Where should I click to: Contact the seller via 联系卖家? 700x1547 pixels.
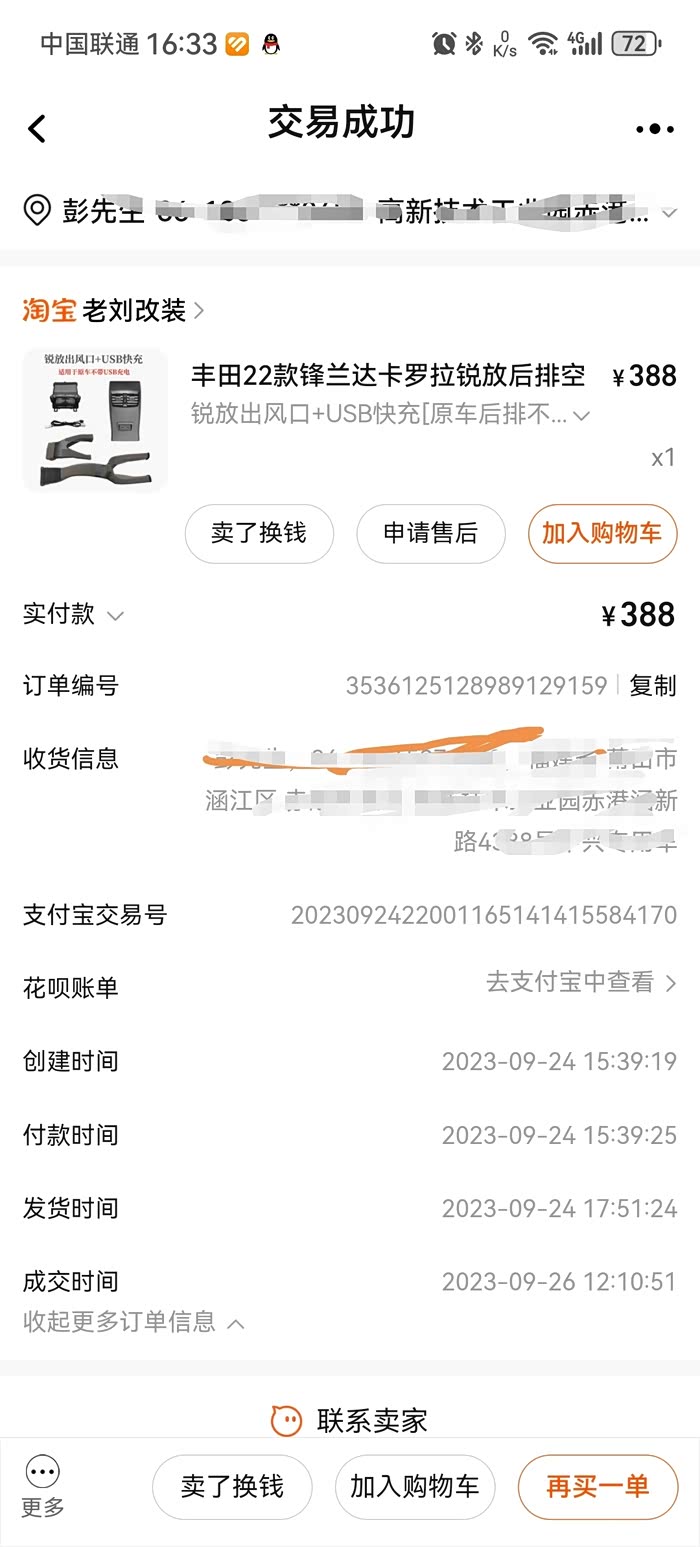350,1419
